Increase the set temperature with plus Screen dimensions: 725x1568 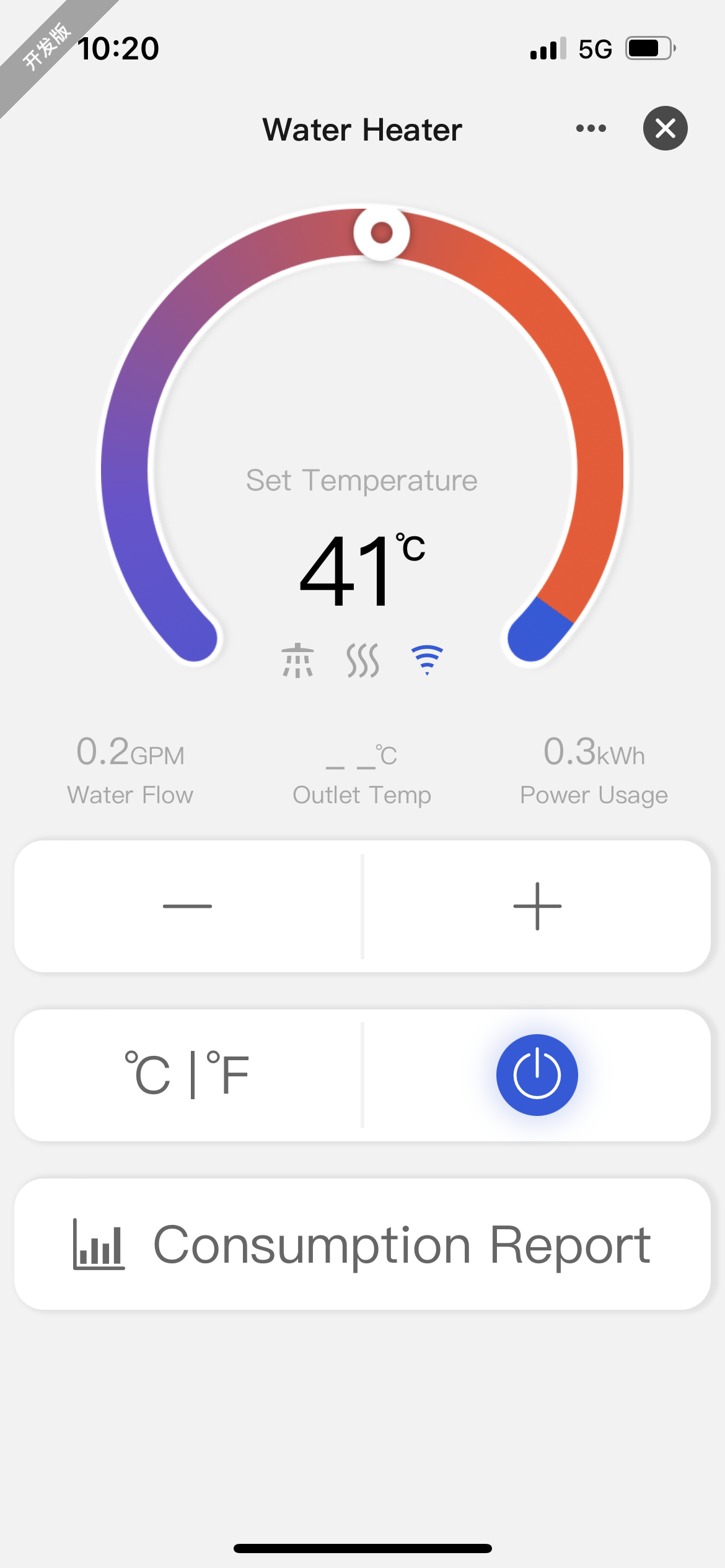(537, 906)
